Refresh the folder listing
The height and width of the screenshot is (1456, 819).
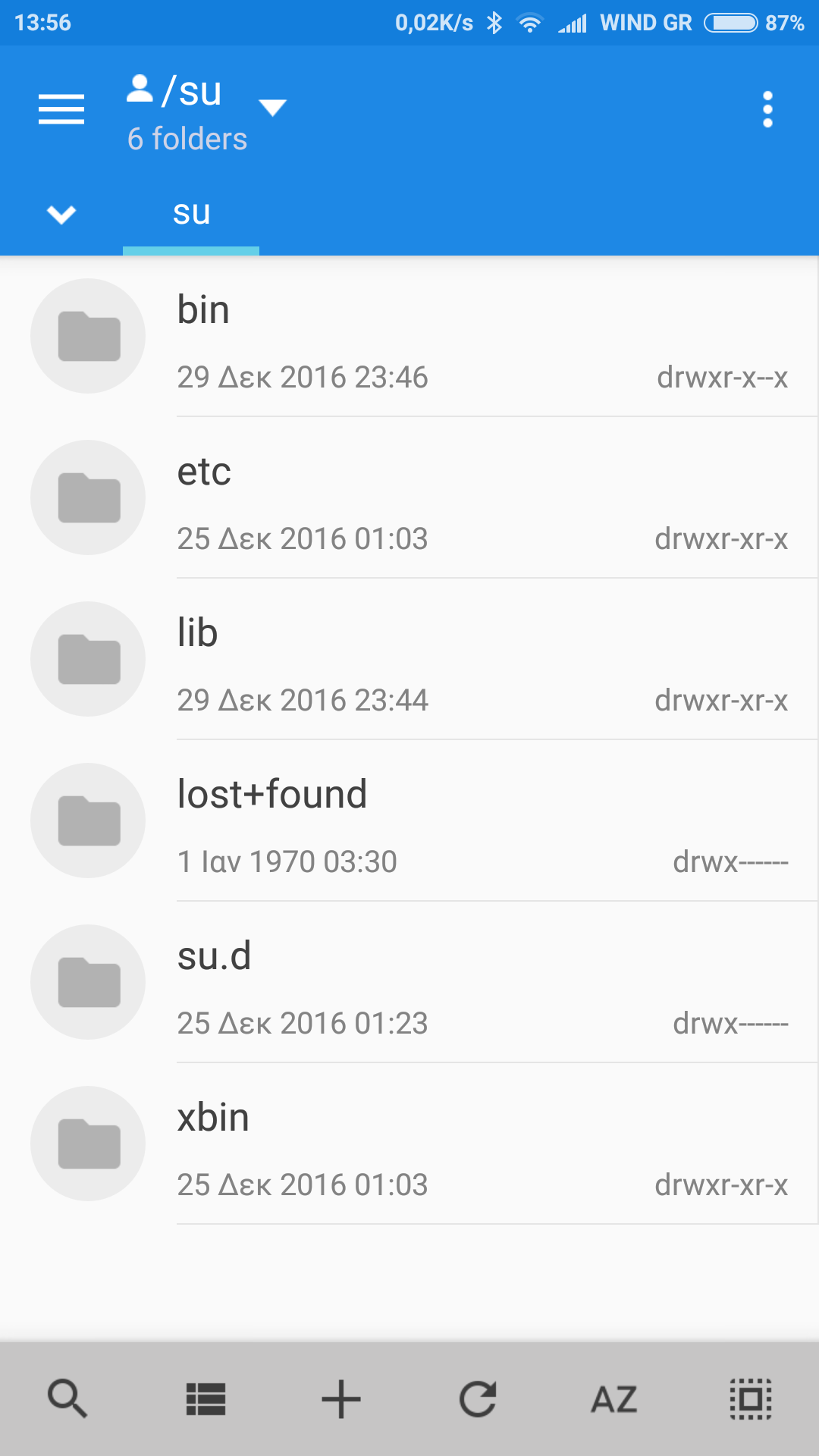click(x=478, y=1399)
